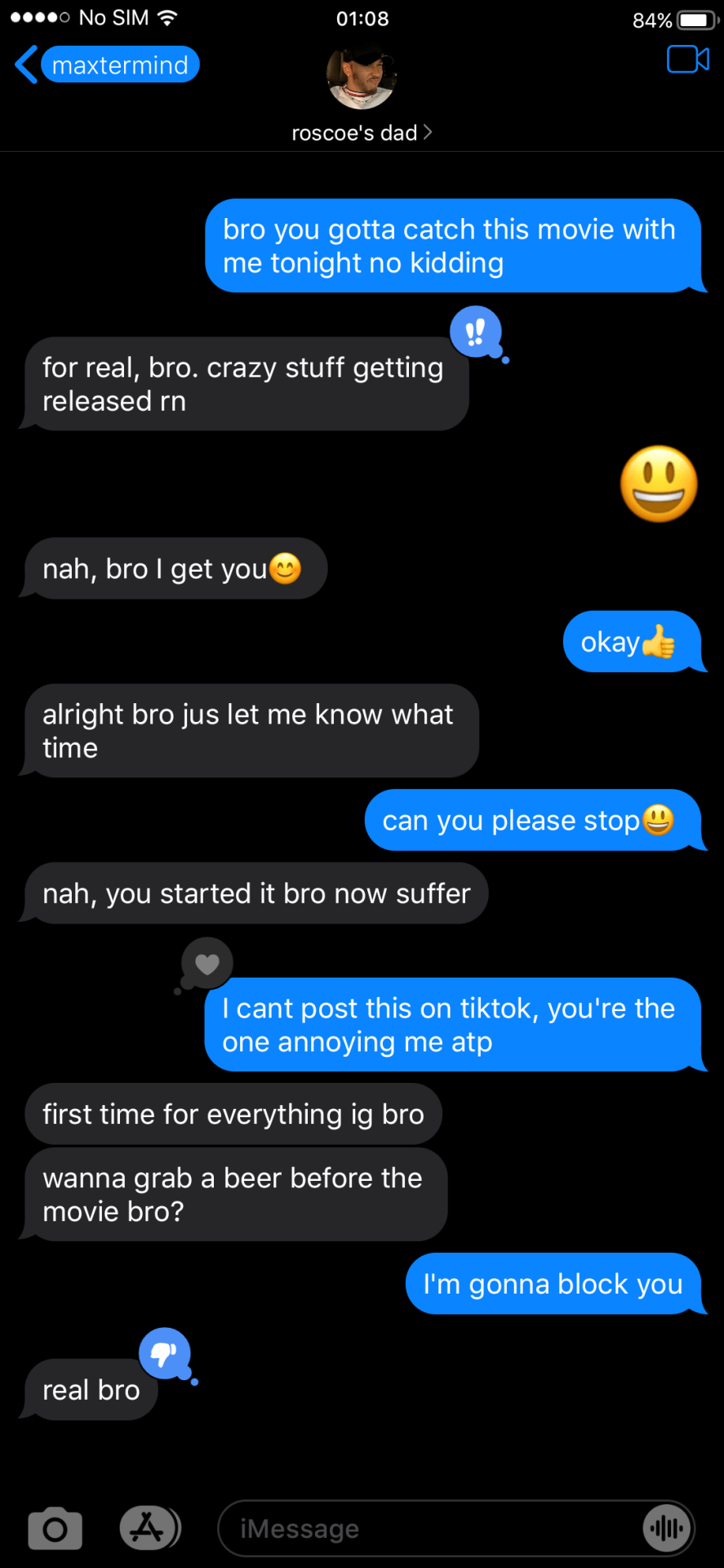
Task: Open the camera to attach a photo
Action: (x=55, y=1528)
